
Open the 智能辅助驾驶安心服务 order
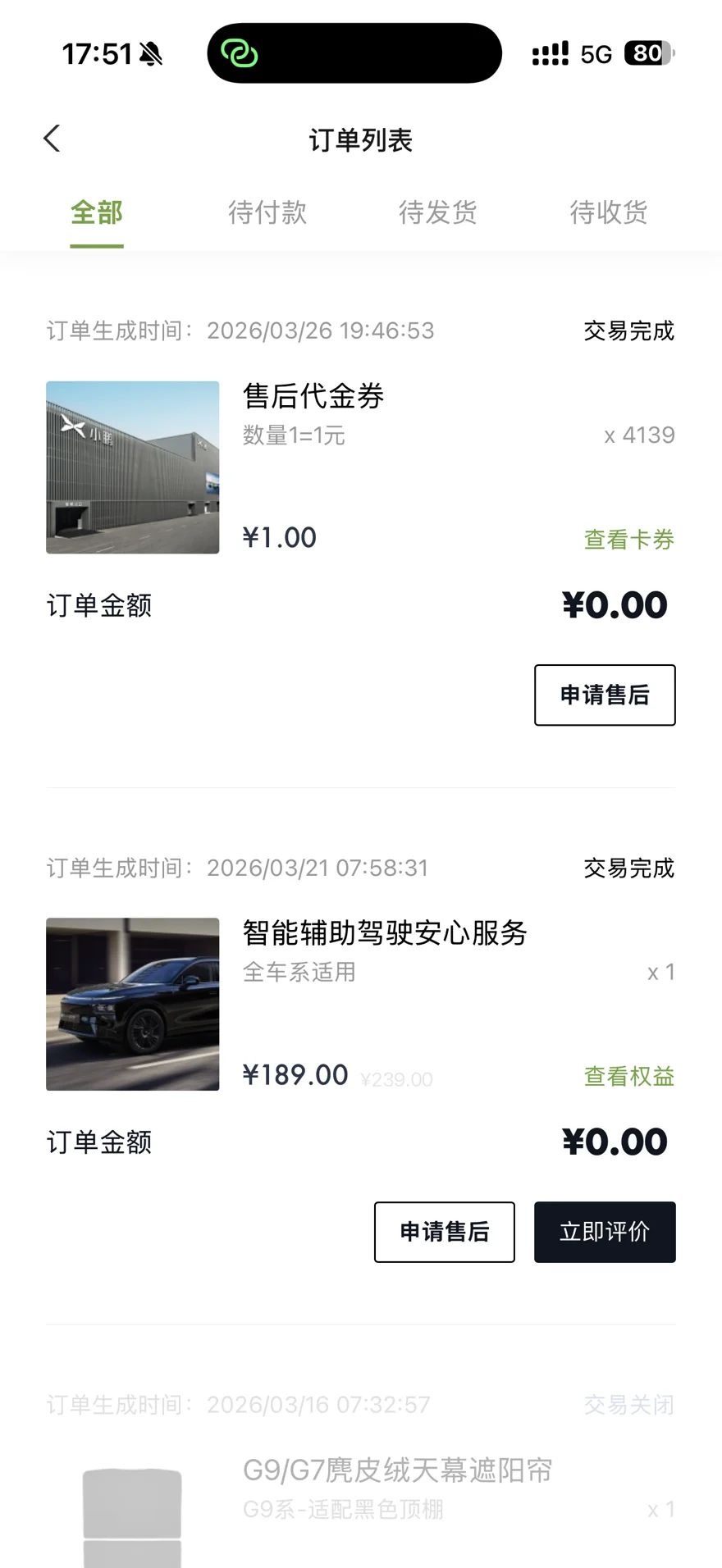tap(384, 933)
